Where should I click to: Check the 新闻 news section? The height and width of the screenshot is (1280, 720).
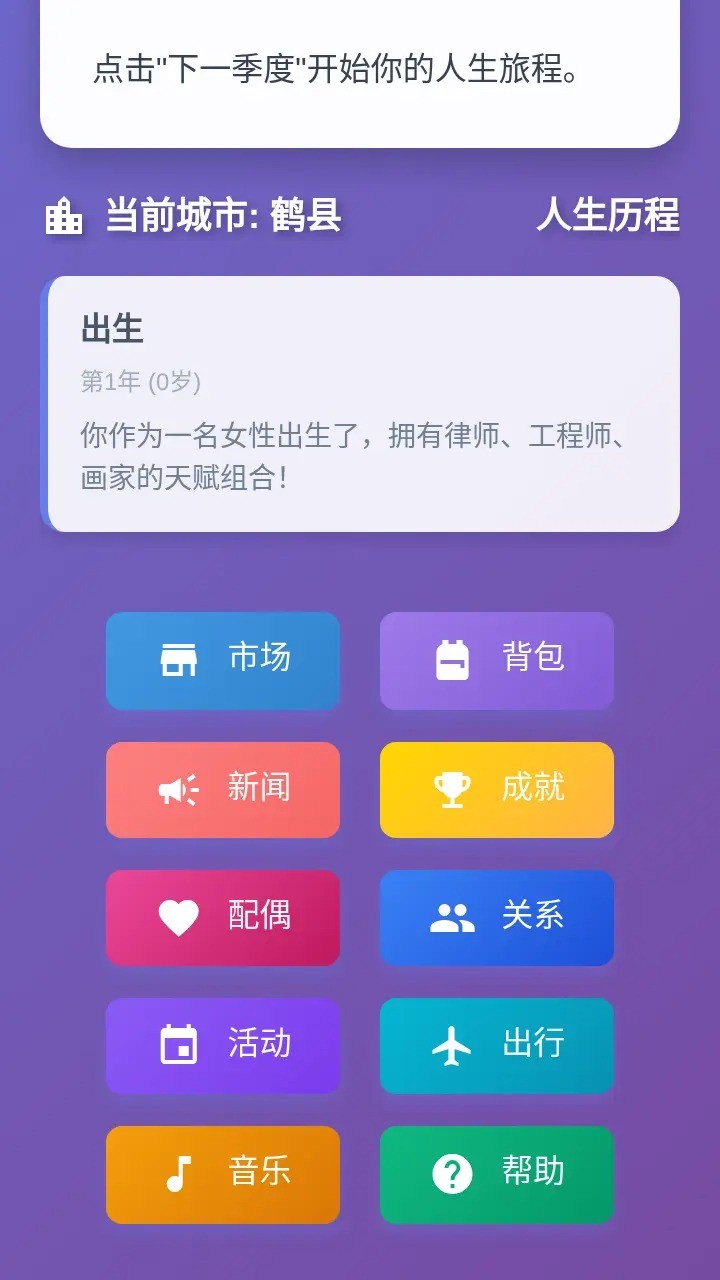click(x=222, y=789)
